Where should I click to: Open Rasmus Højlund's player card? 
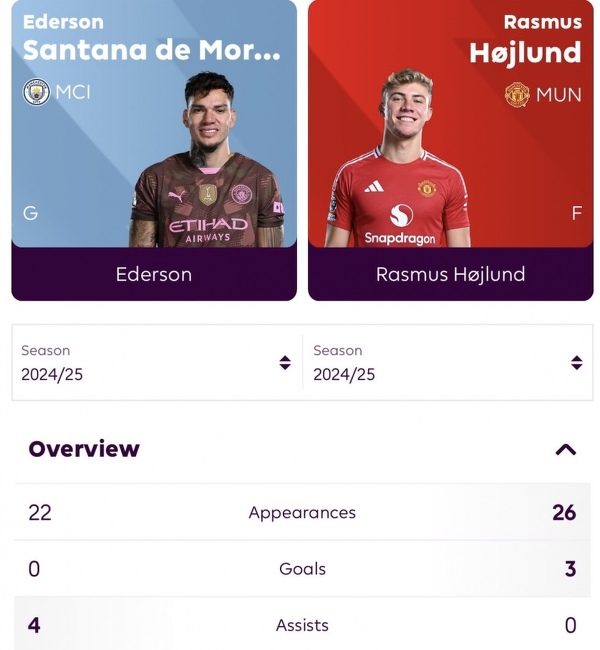(450, 150)
